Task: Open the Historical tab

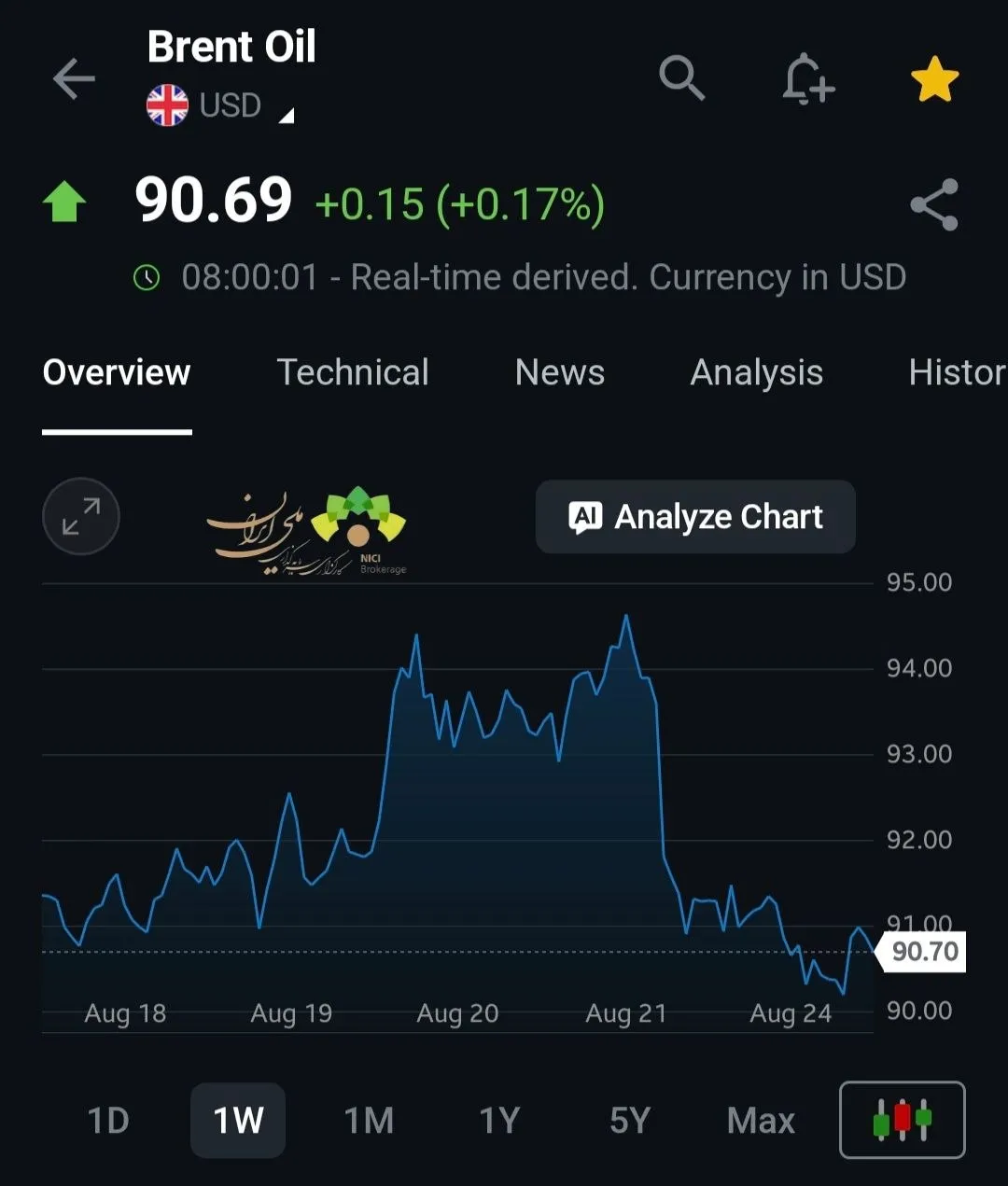Action: click(958, 372)
